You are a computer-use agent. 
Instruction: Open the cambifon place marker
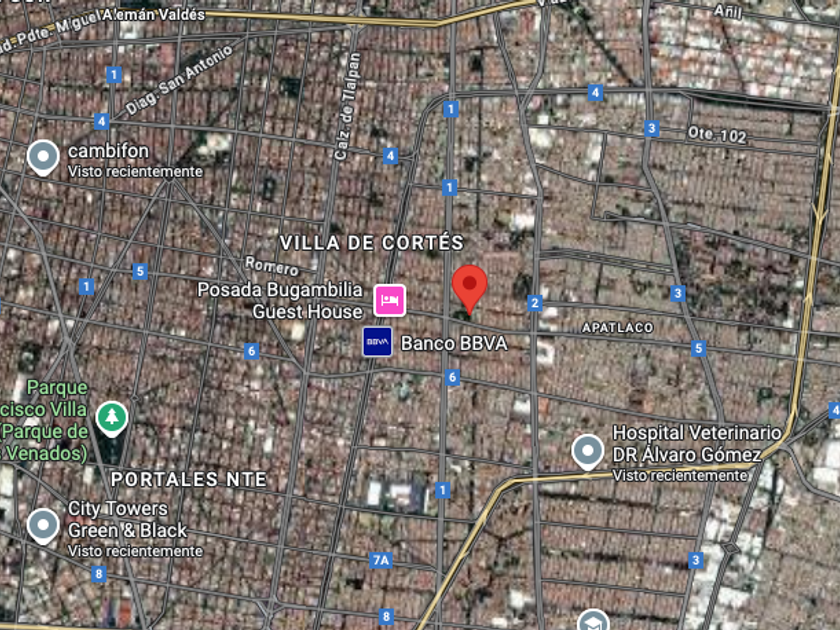coord(42,156)
